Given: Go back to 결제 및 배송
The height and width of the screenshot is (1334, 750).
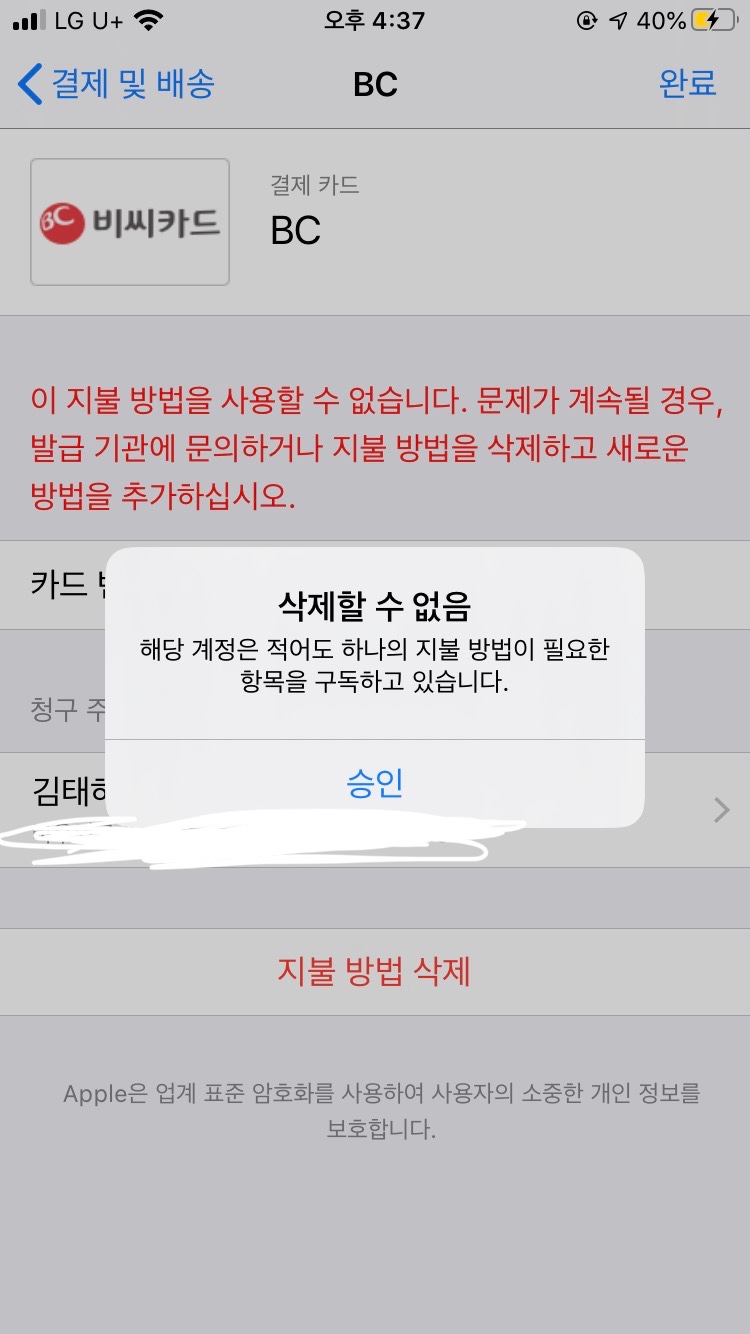Looking at the screenshot, I should click(x=118, y=84).
